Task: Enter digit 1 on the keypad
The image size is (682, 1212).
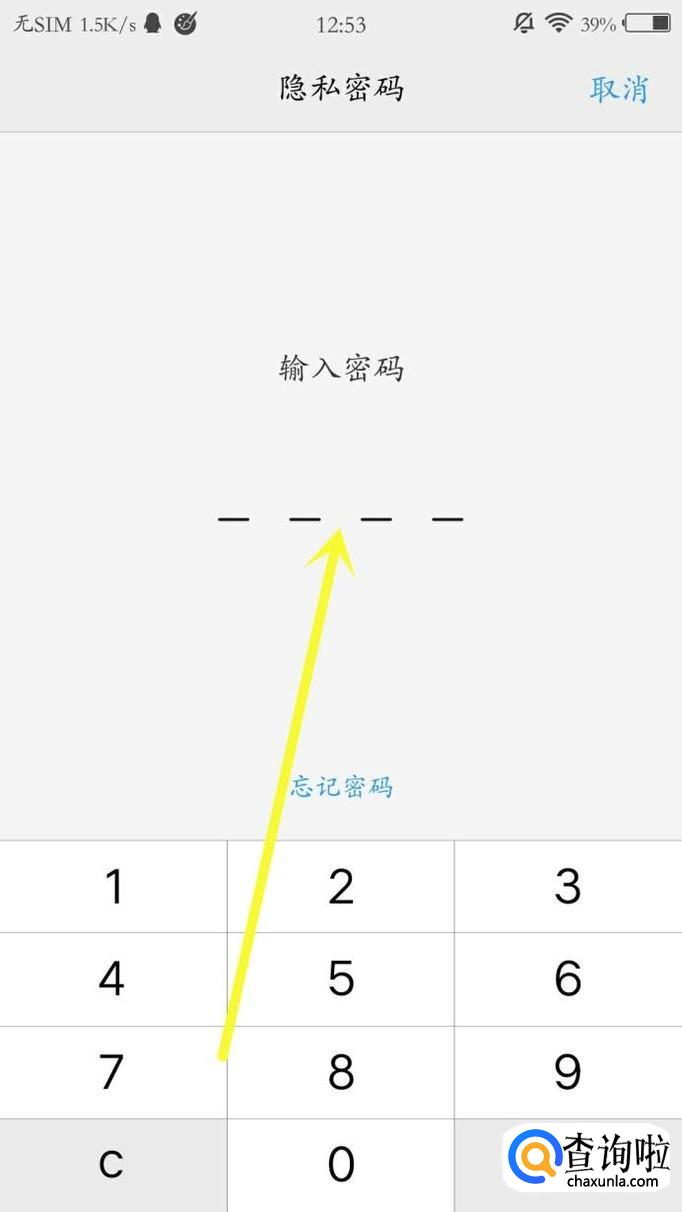Action: pos(113,886)
